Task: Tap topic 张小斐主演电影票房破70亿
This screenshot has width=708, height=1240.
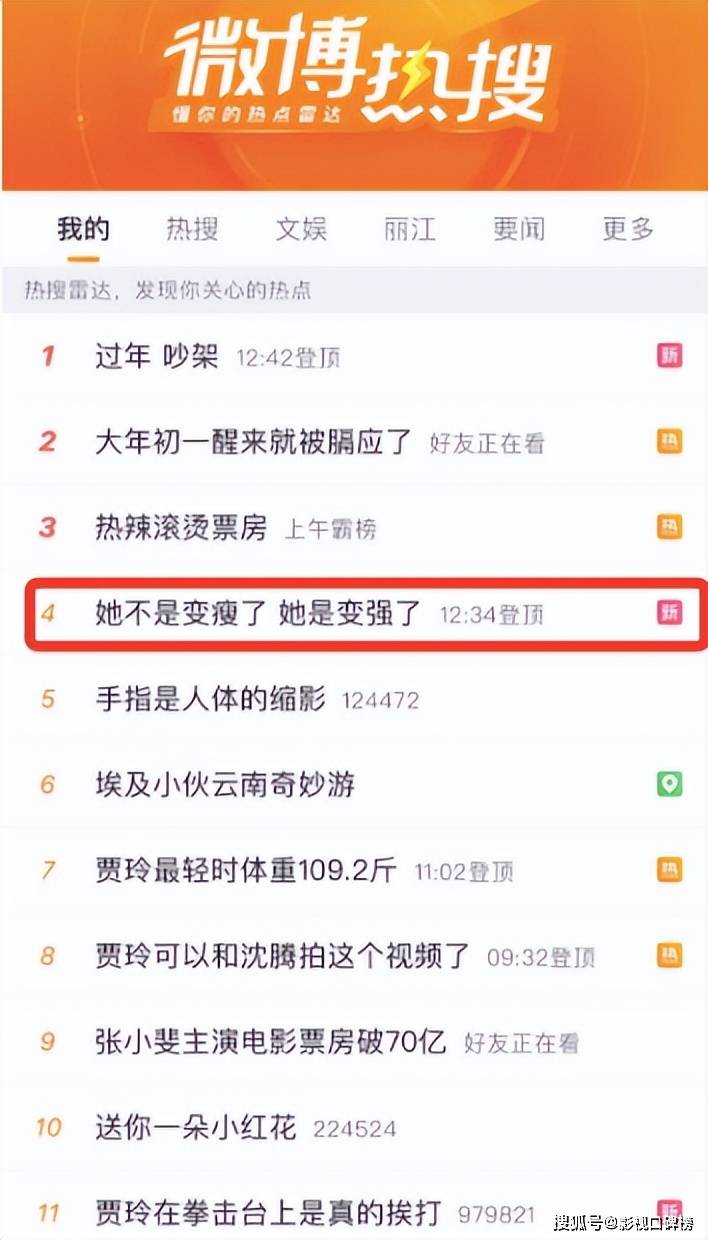Action: (x=270, y=1042)
